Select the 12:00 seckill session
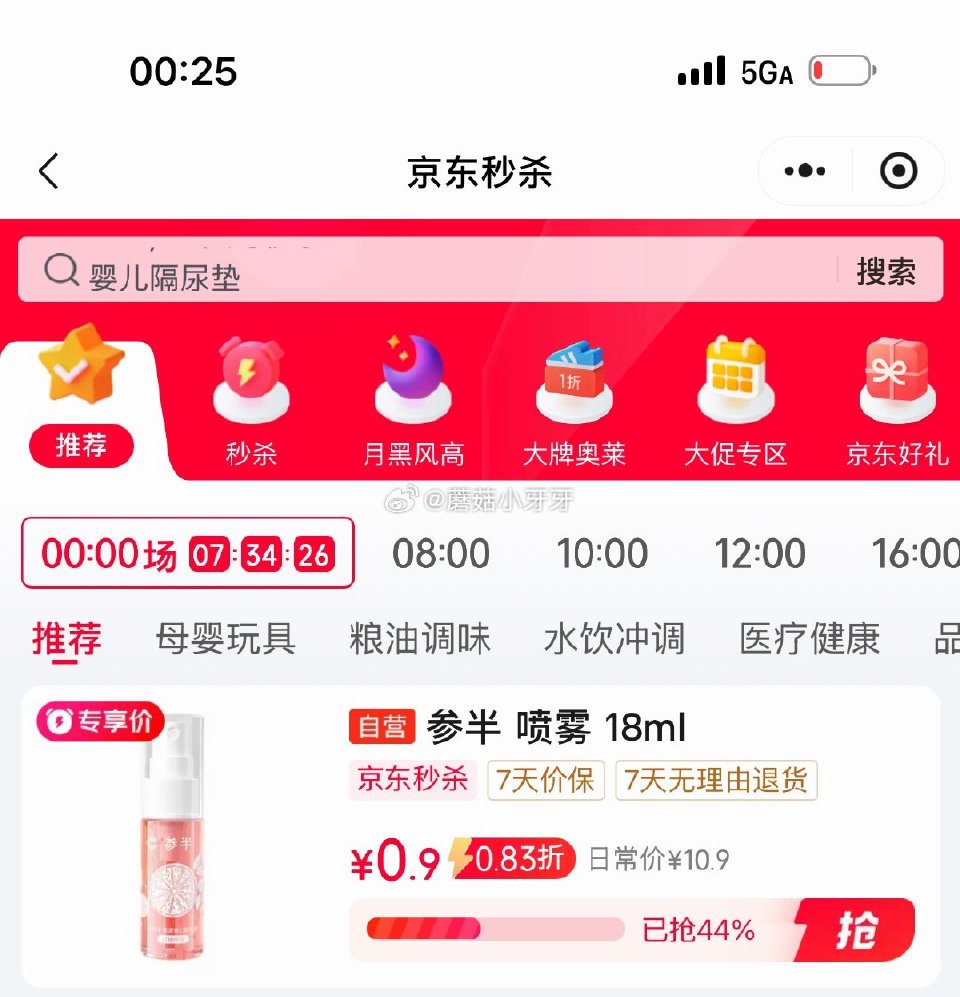This screenshot has width=960, height=997. point(762,553)
